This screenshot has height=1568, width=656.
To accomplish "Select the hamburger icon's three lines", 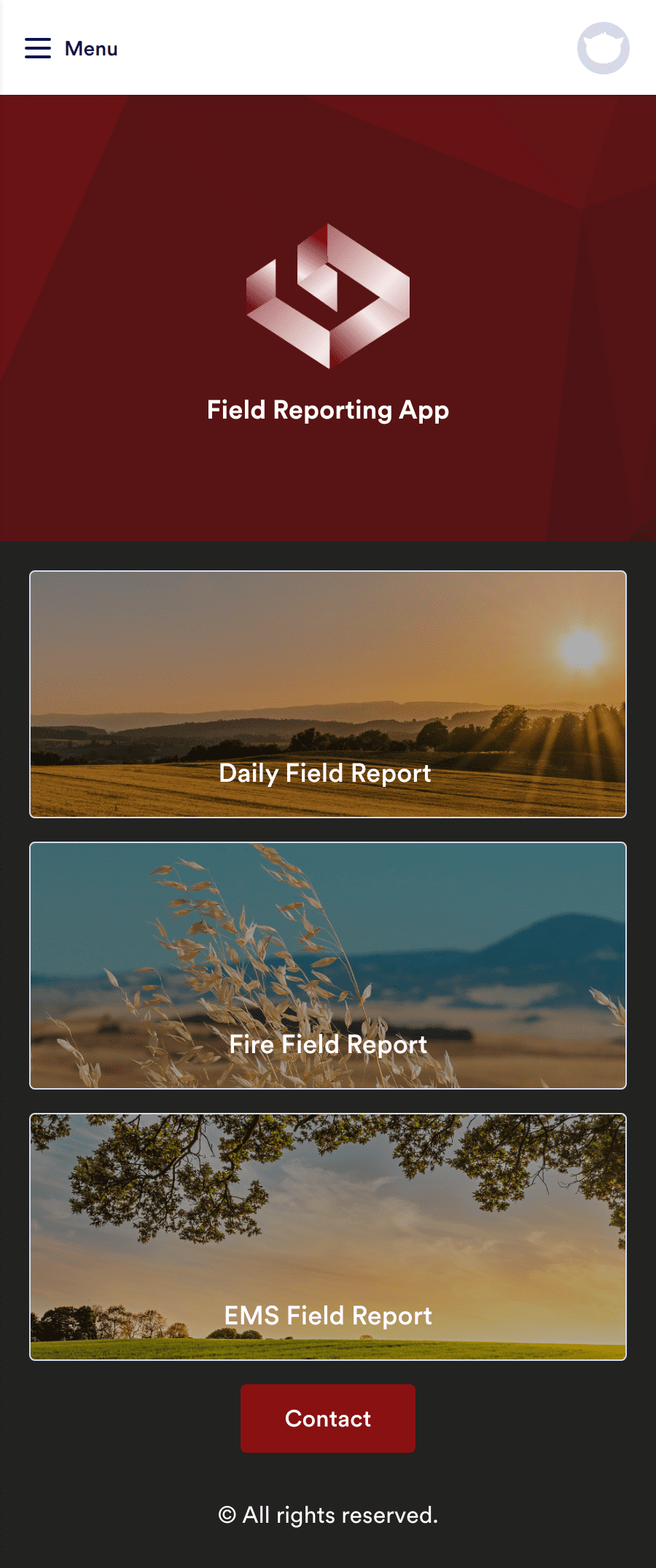I will (37, 48).
